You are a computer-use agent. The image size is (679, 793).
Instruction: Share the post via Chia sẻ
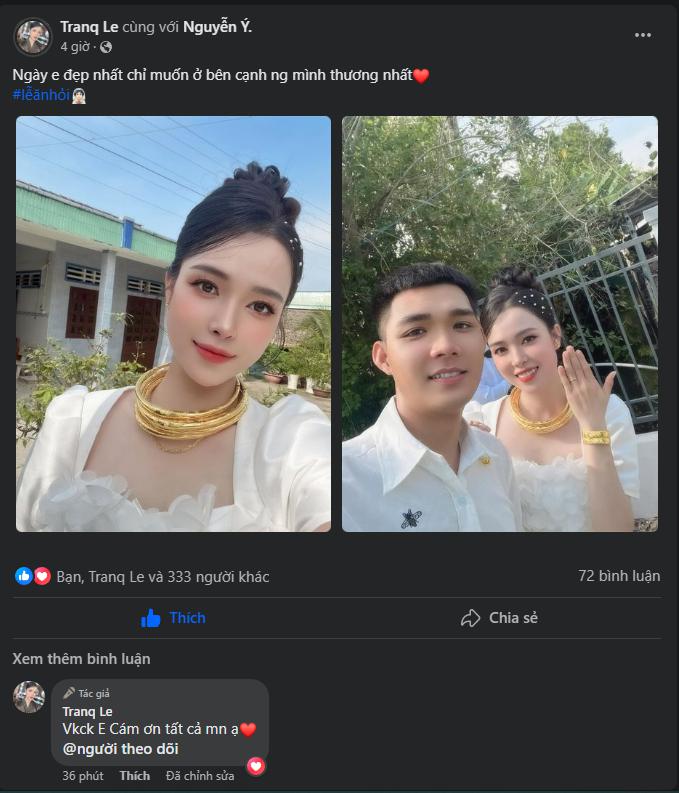499,618
